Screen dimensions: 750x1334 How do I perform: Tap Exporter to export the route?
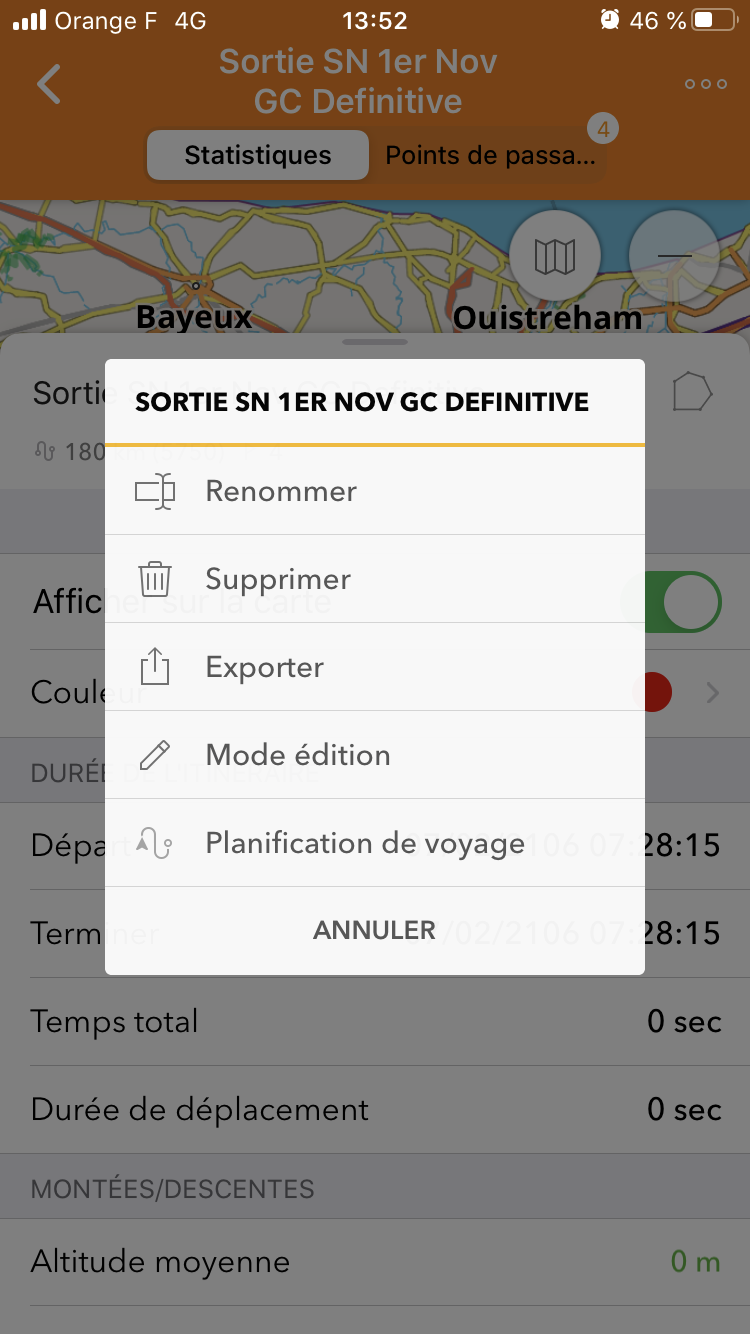[375, 667]
